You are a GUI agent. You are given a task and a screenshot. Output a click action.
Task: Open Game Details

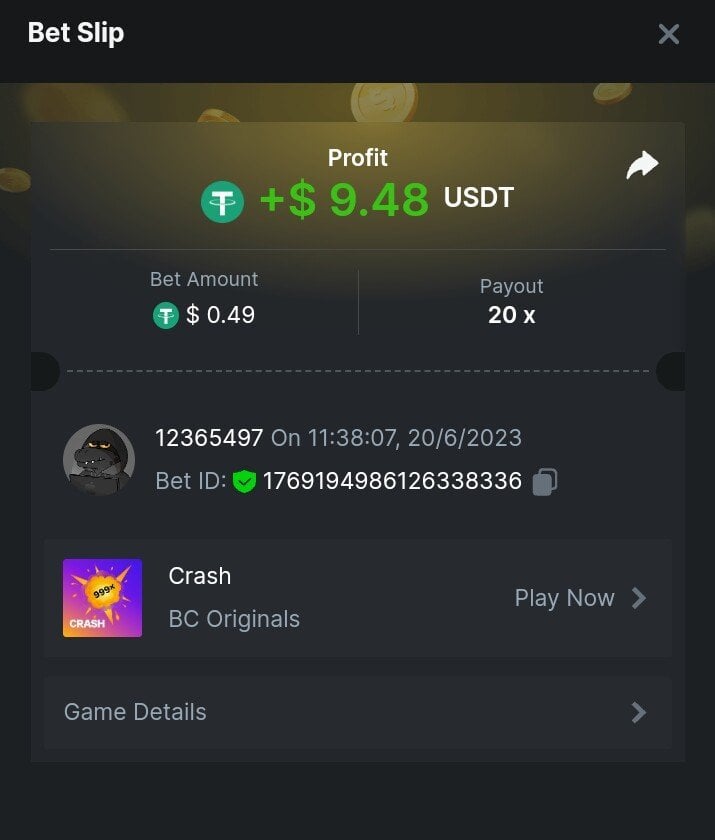(357, 712)
